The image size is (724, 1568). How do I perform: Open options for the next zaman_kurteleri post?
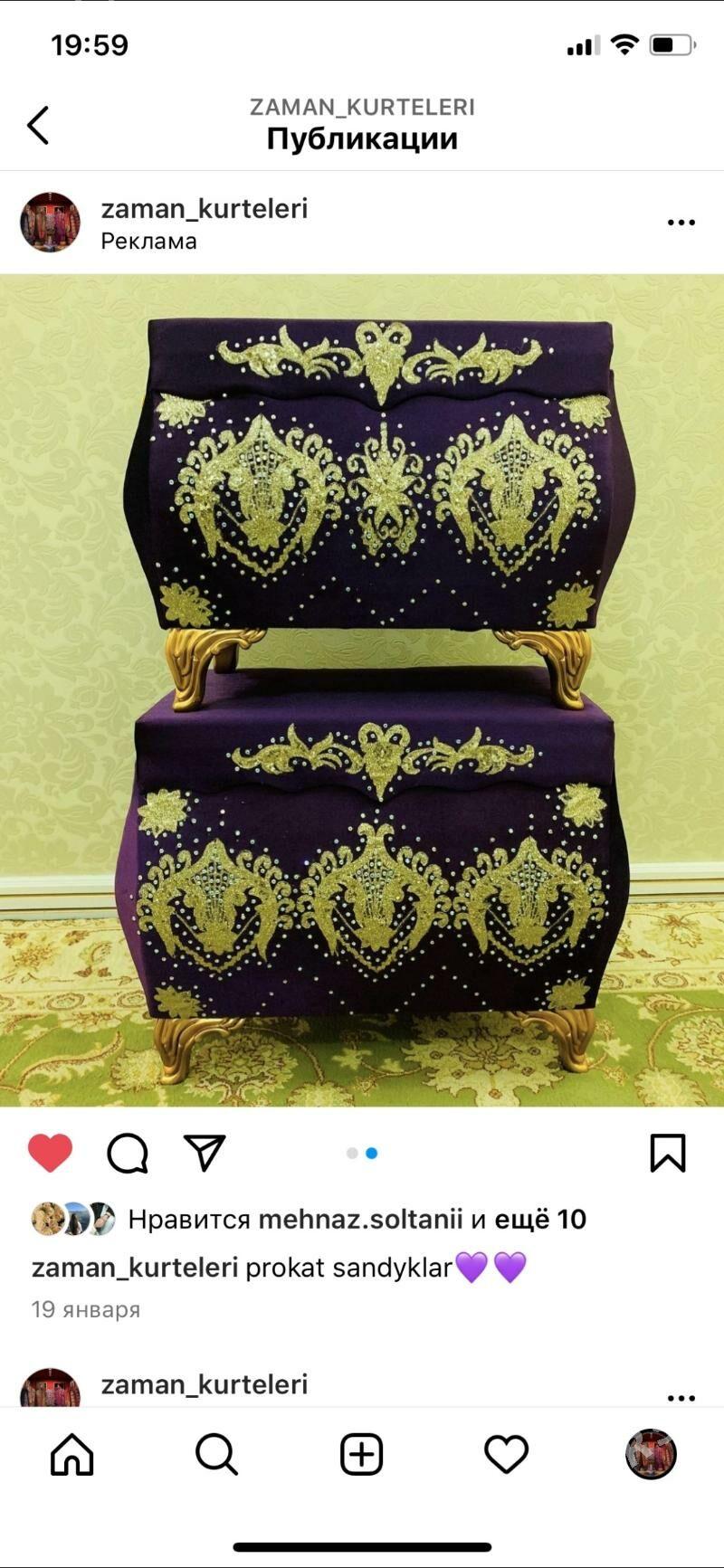[681, 1397]
